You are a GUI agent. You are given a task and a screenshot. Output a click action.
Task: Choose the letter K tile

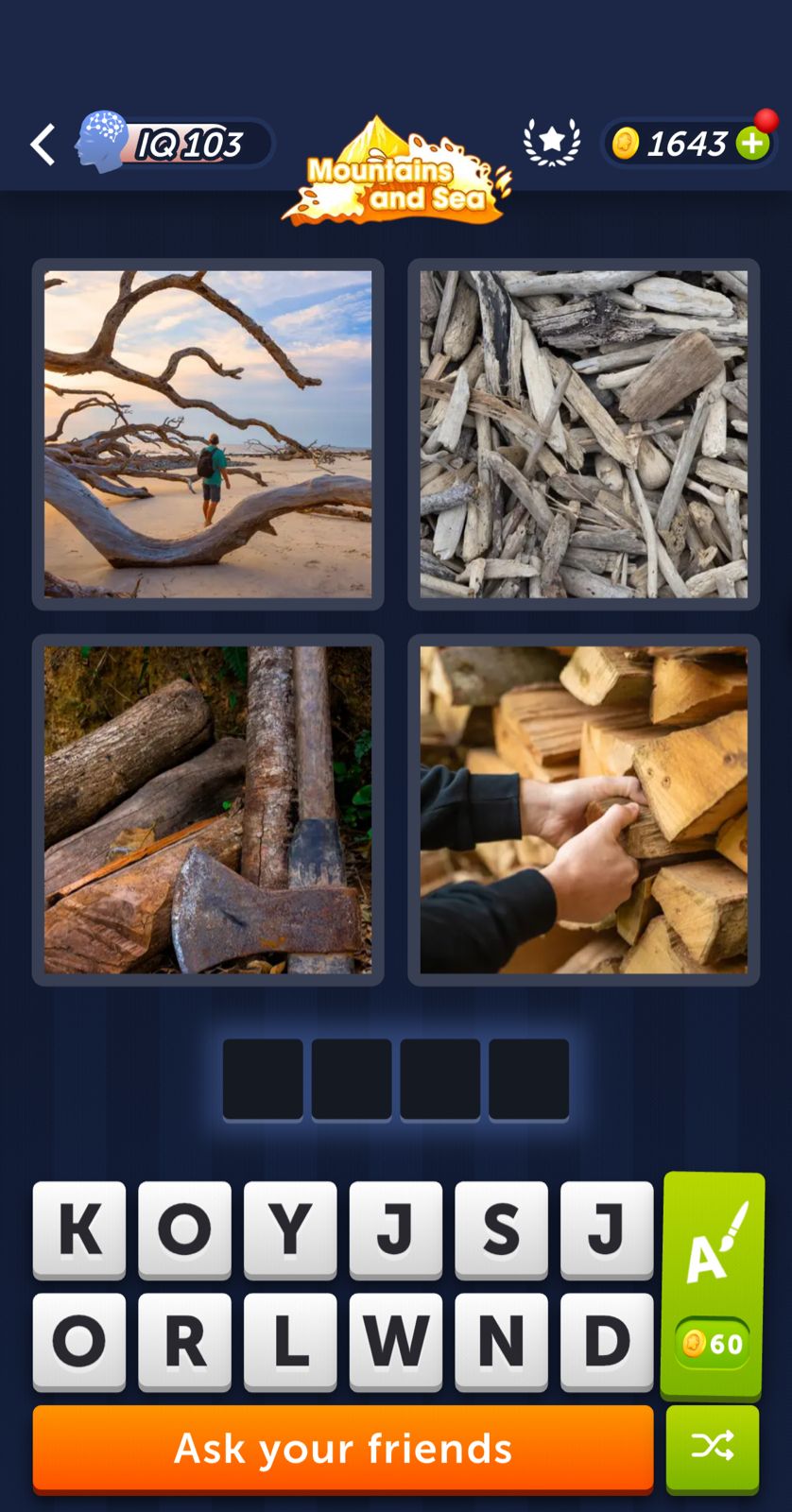click(79, 1228)
